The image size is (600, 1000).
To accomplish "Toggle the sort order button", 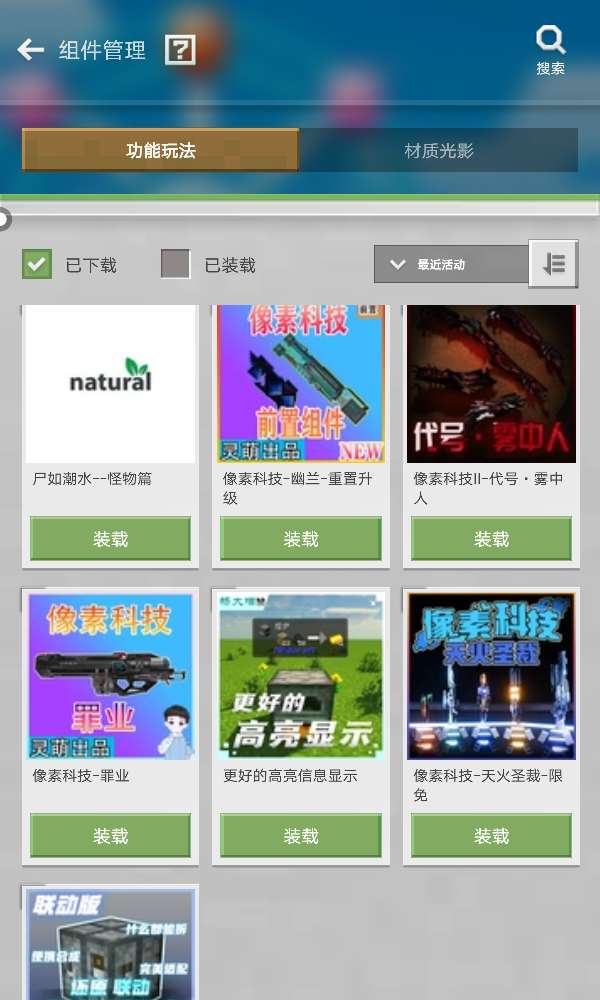I will [553, 265].
